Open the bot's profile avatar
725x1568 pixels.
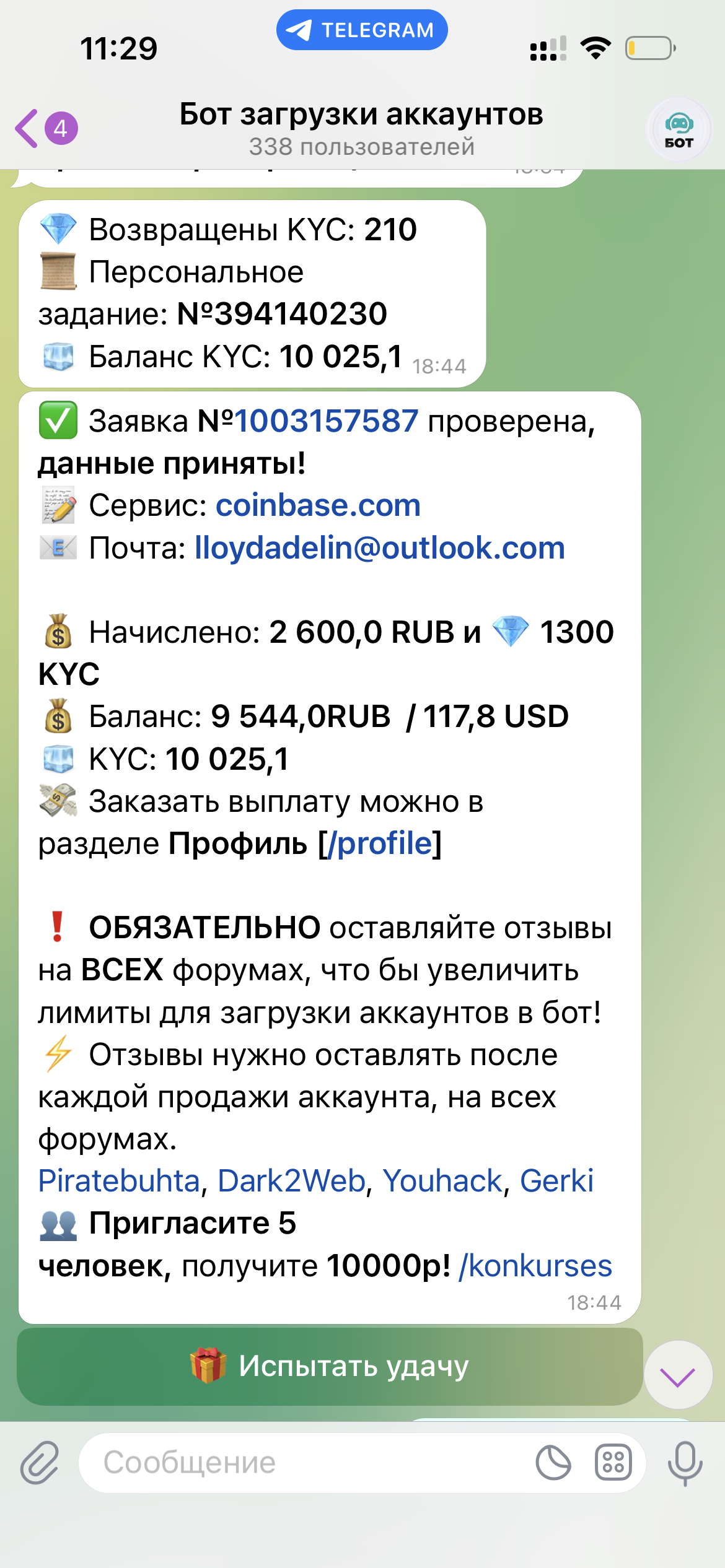(679, 129)
